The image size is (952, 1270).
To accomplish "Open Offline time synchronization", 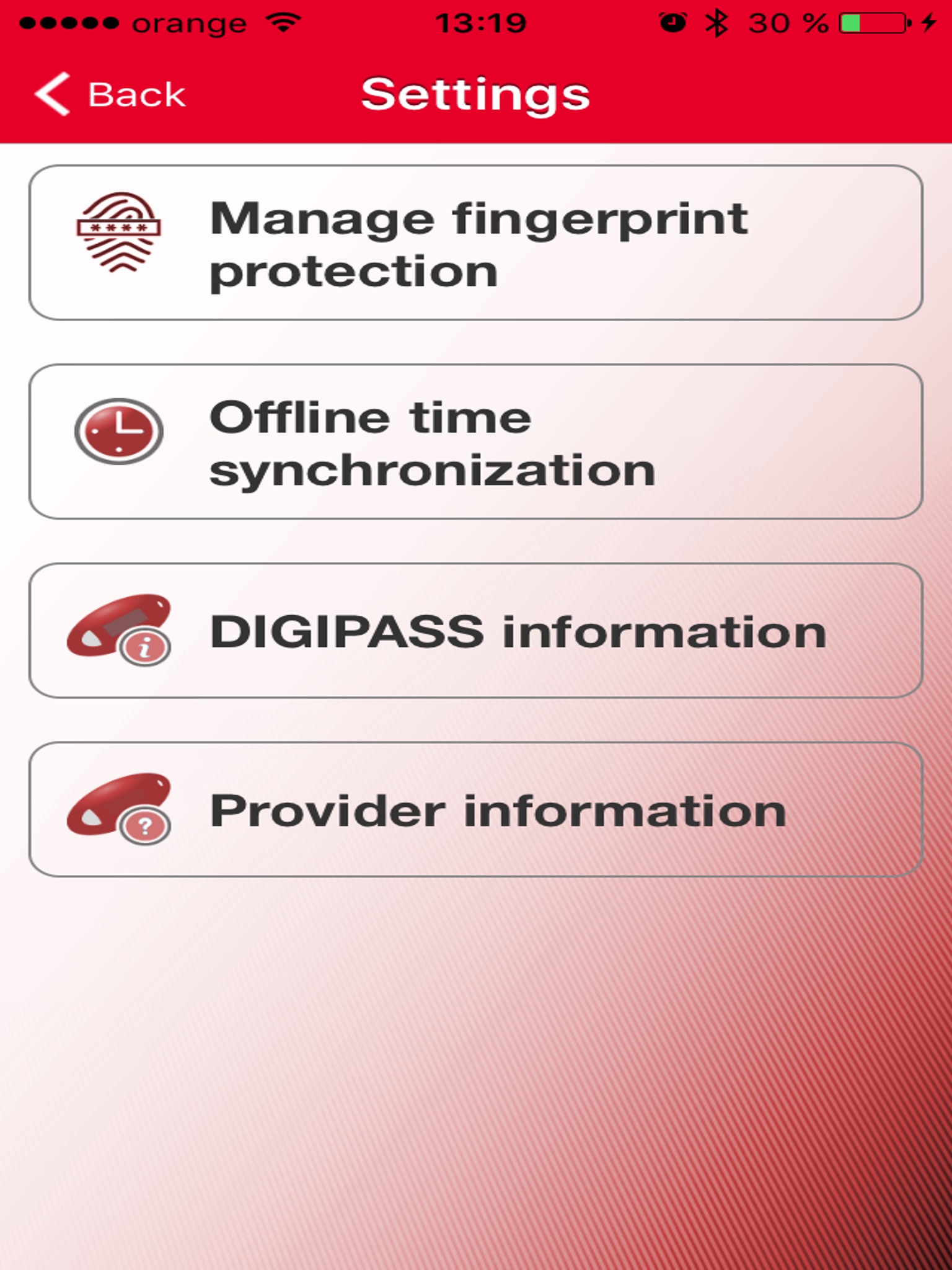I will tap(475, 442).
